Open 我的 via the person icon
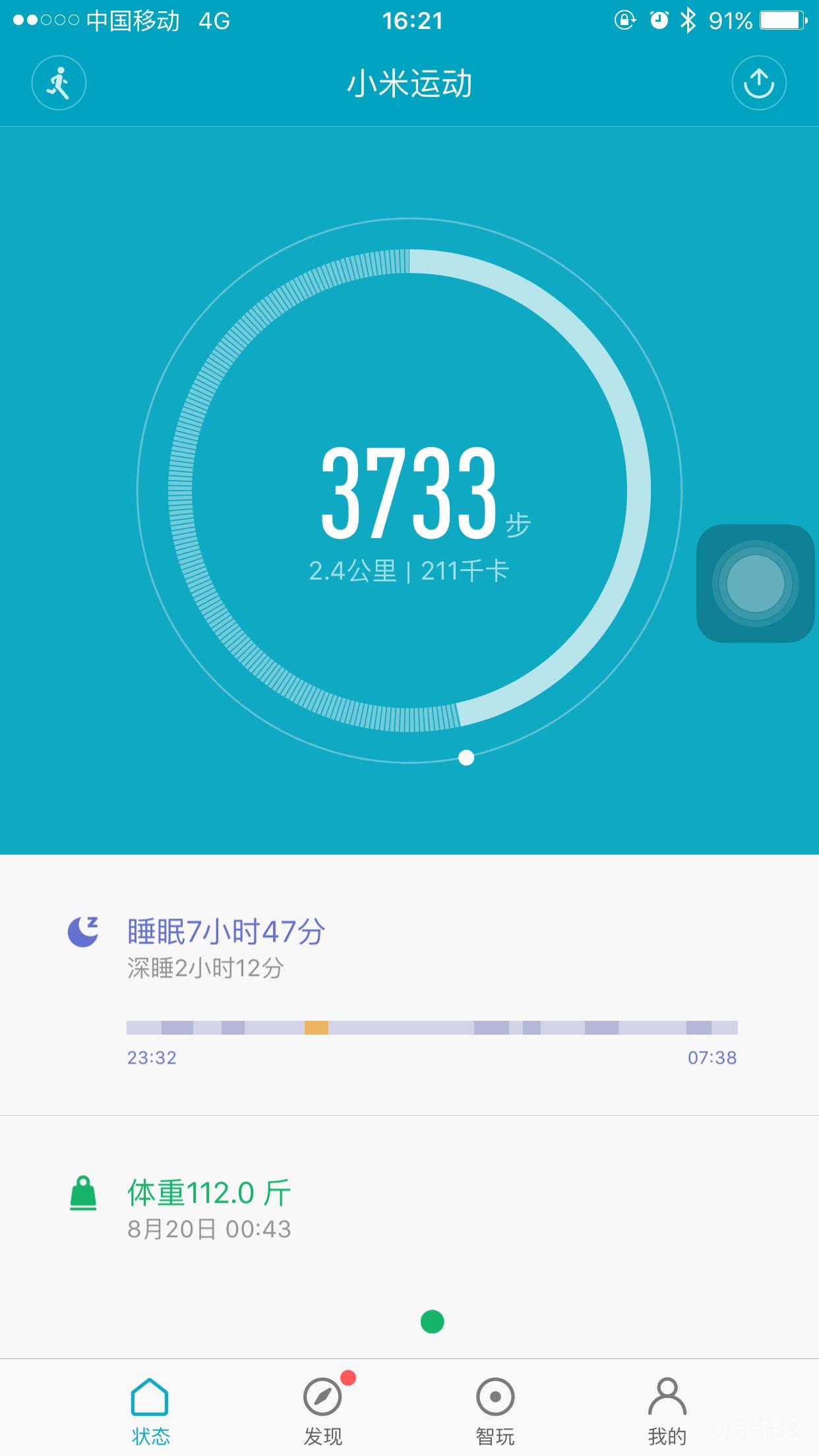 click(667, 1393)
